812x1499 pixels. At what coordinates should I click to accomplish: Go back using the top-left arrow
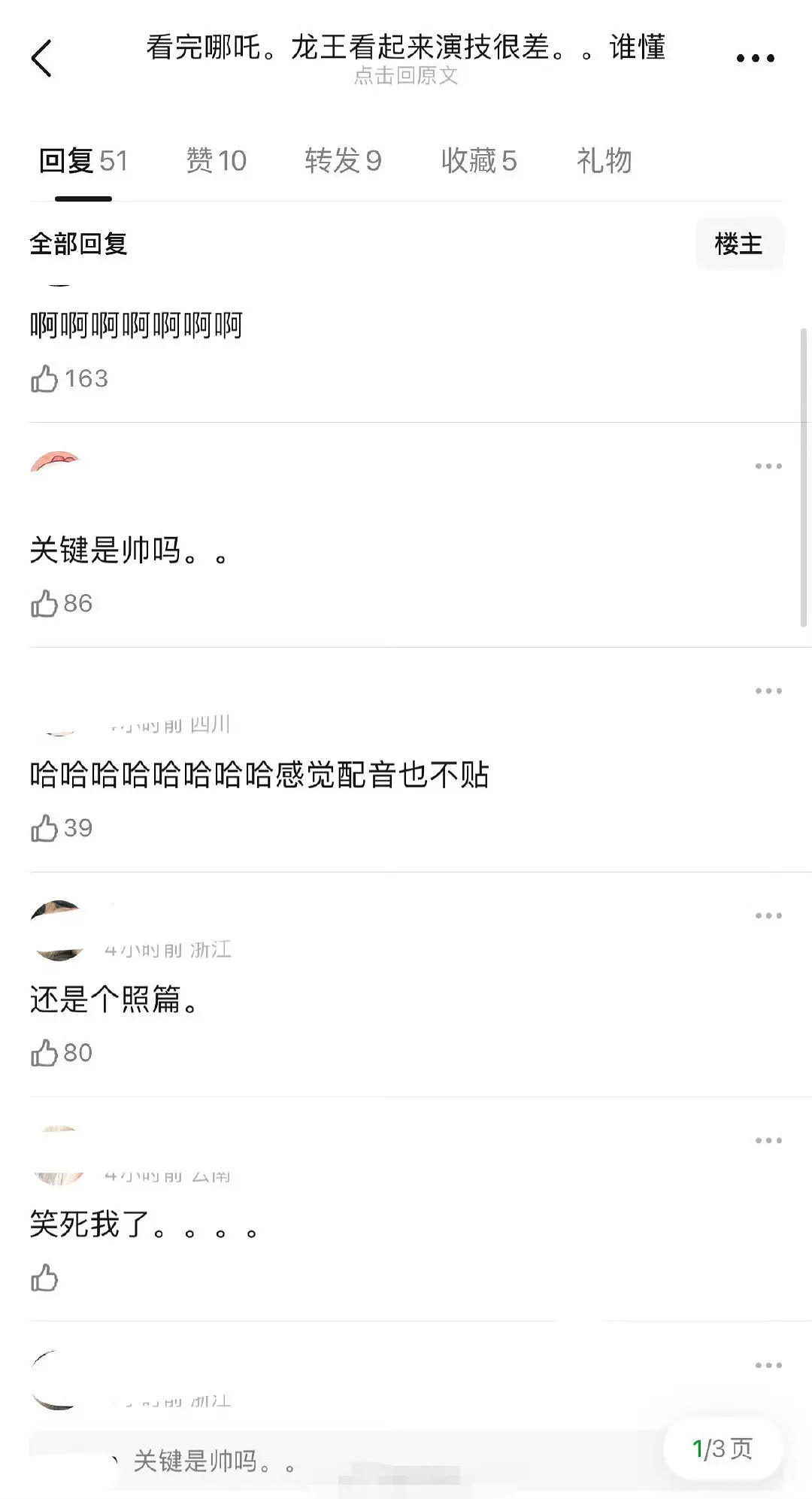tap(42, 58)
